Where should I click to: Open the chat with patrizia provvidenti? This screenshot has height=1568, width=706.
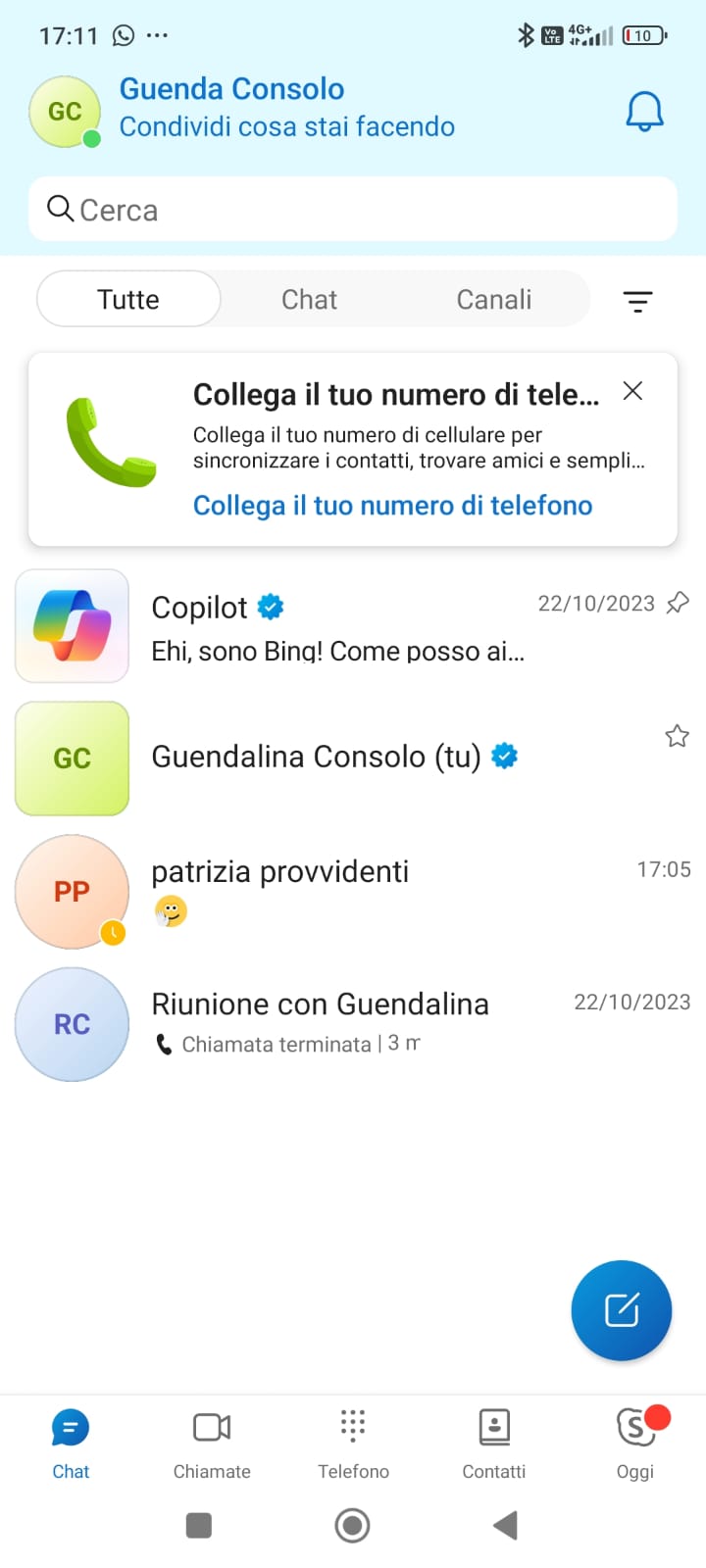[x=353, y=891]
